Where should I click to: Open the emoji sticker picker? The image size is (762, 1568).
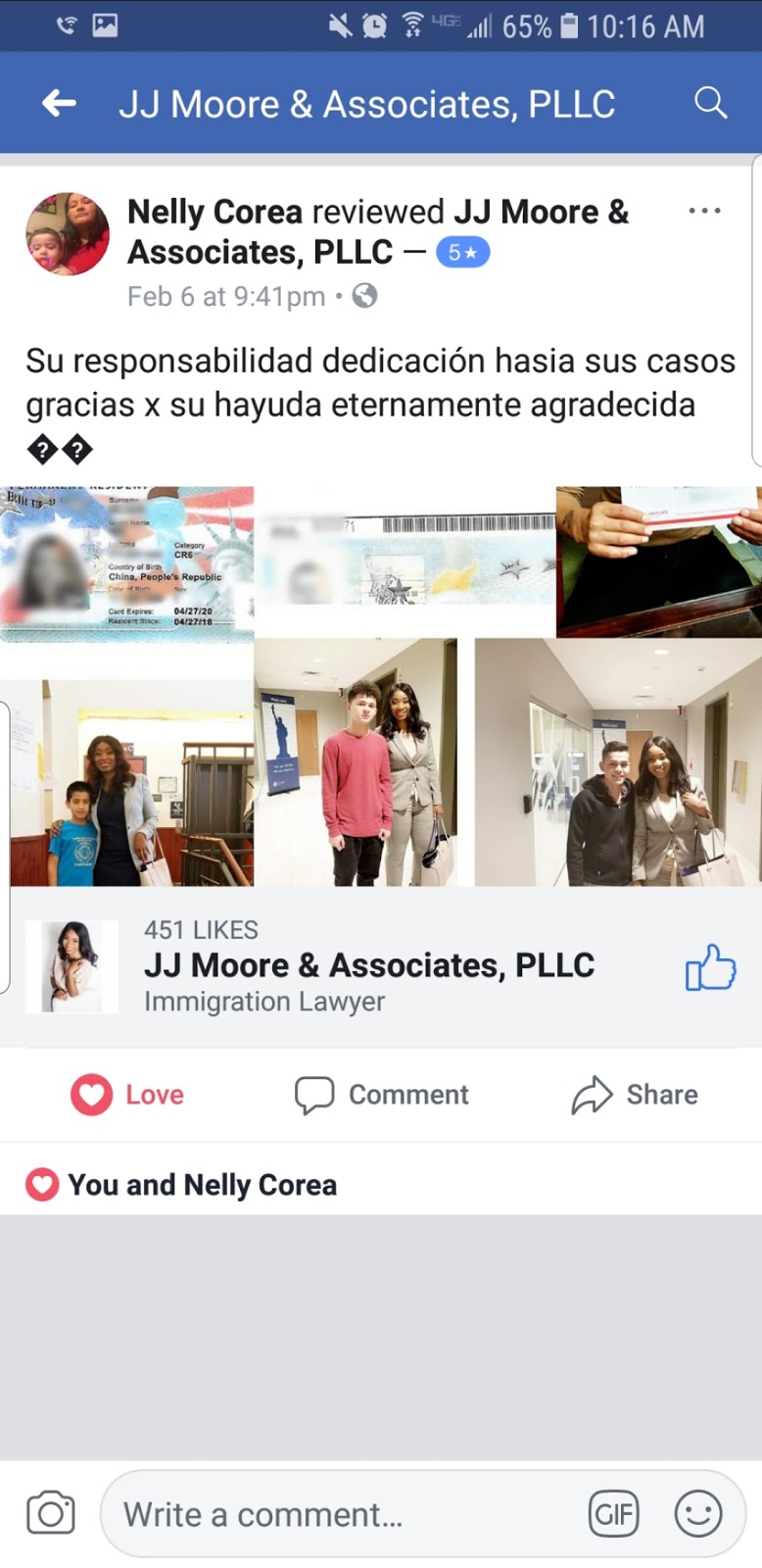pos(698,1514)
